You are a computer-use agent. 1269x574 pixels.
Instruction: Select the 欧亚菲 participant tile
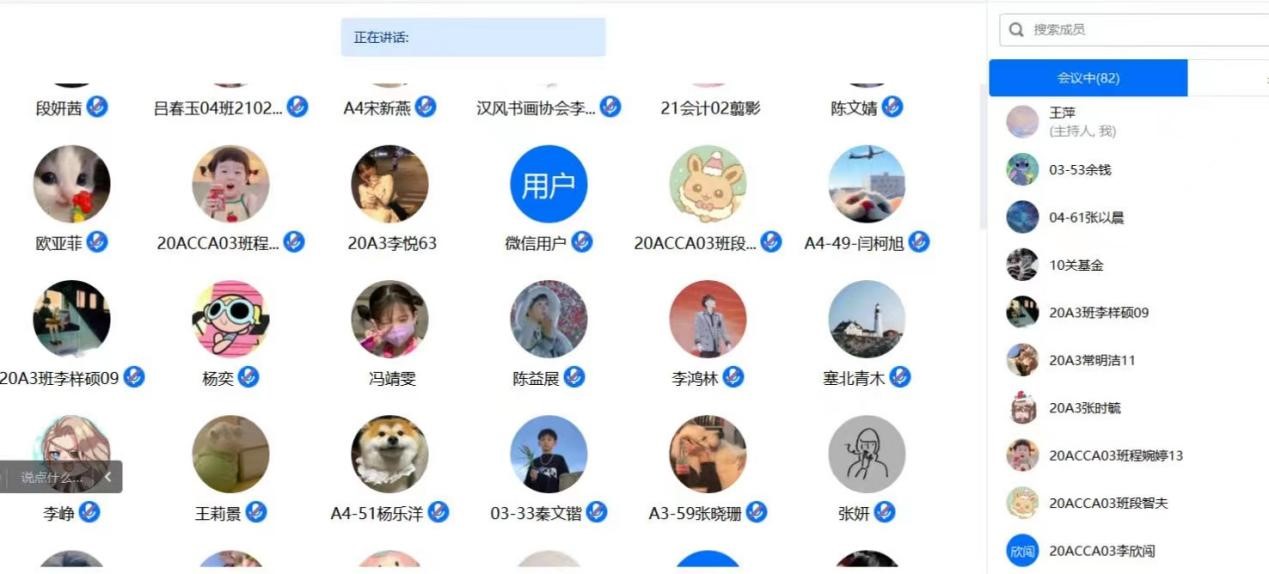click(x=71, y=185)
